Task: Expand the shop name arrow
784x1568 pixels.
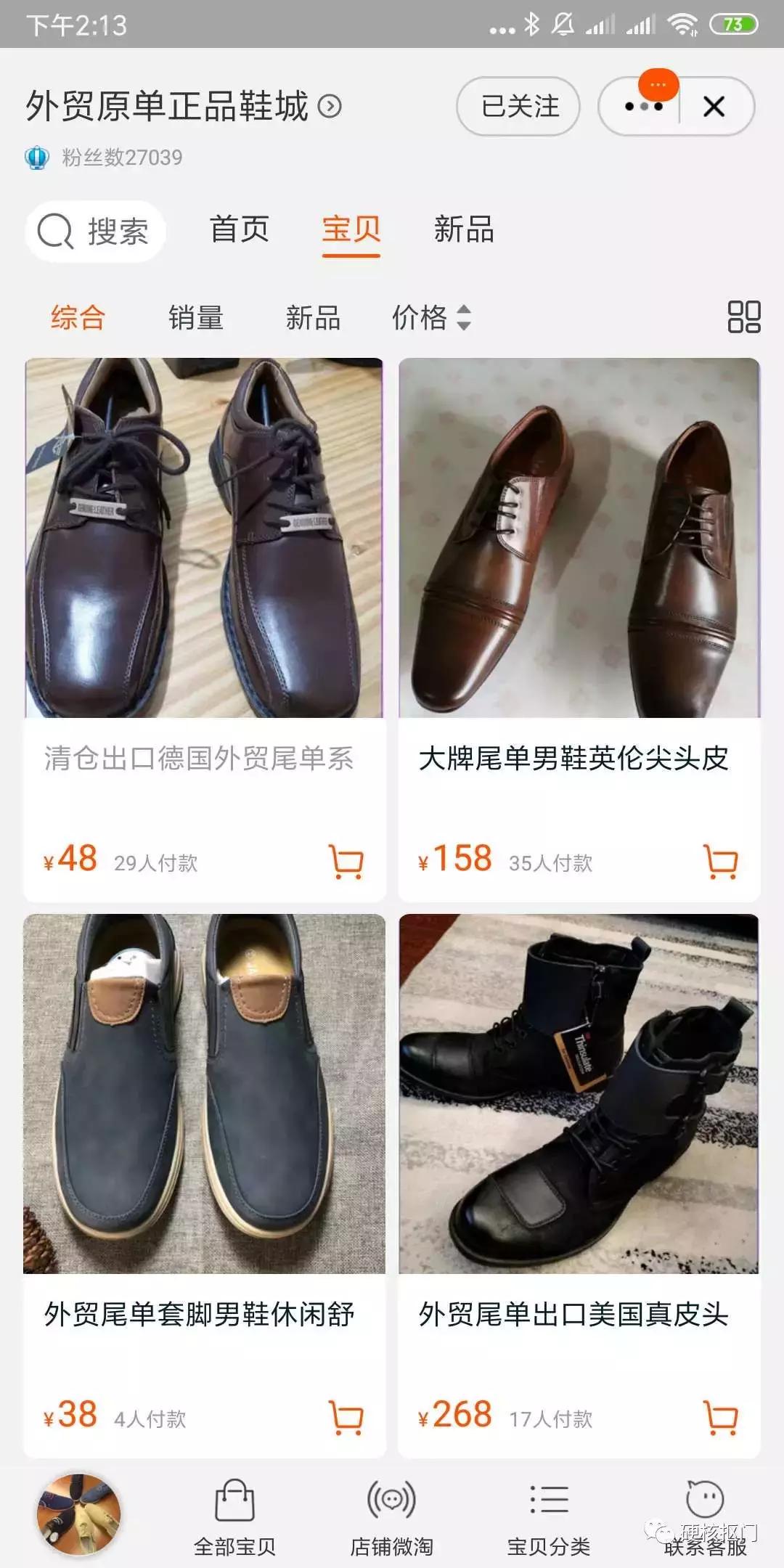Action: click(x=331, y=107)
